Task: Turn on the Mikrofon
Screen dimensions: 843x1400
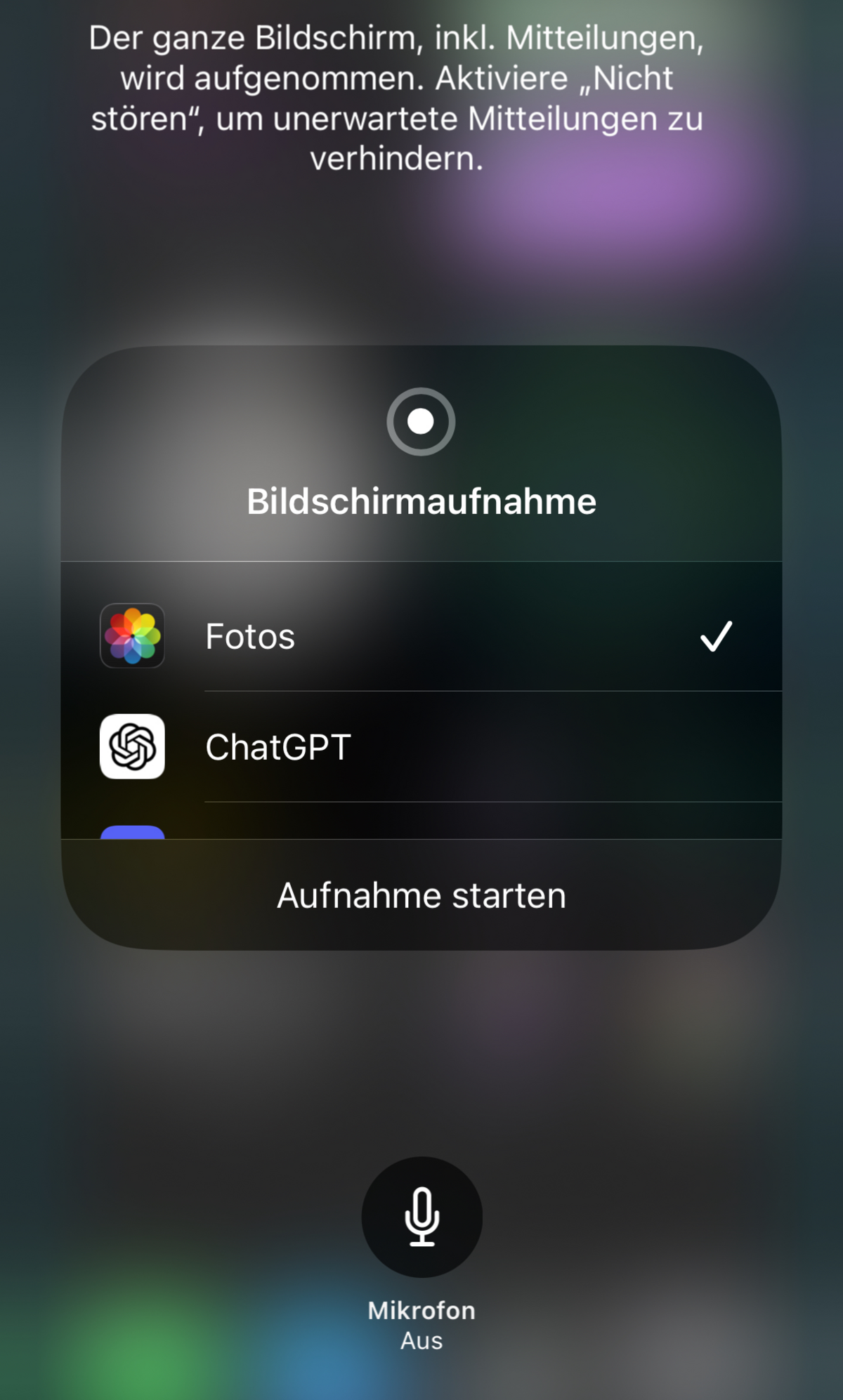Action: click(421, 1217)
